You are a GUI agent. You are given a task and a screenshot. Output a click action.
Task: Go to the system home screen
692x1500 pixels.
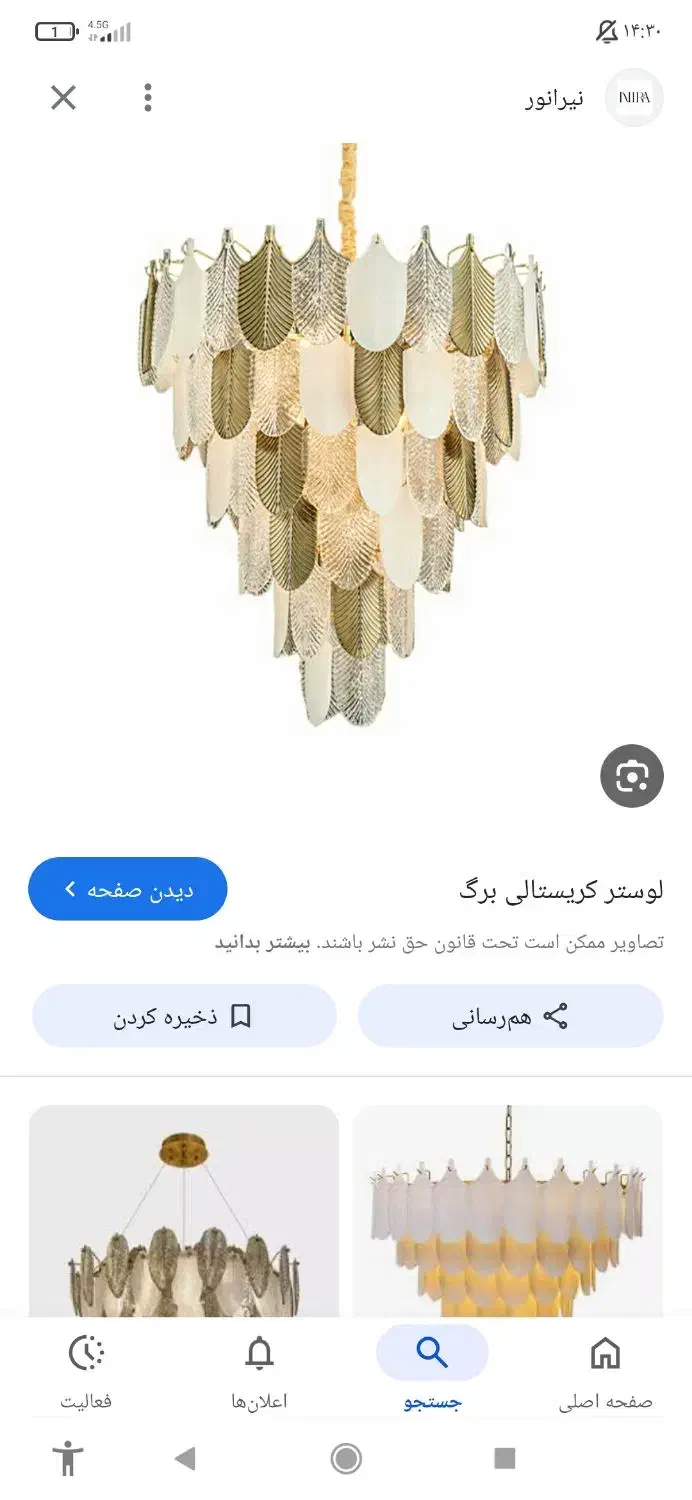346,1459
